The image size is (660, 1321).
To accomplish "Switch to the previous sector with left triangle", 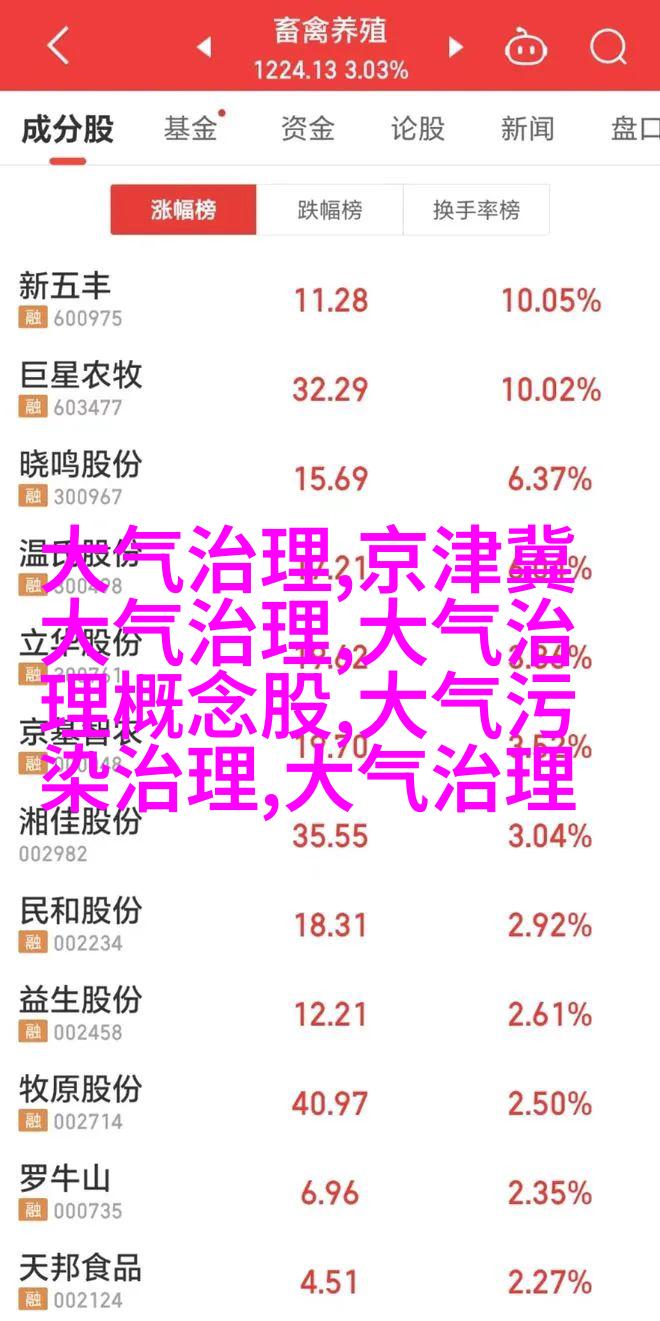I will (204, 46).
